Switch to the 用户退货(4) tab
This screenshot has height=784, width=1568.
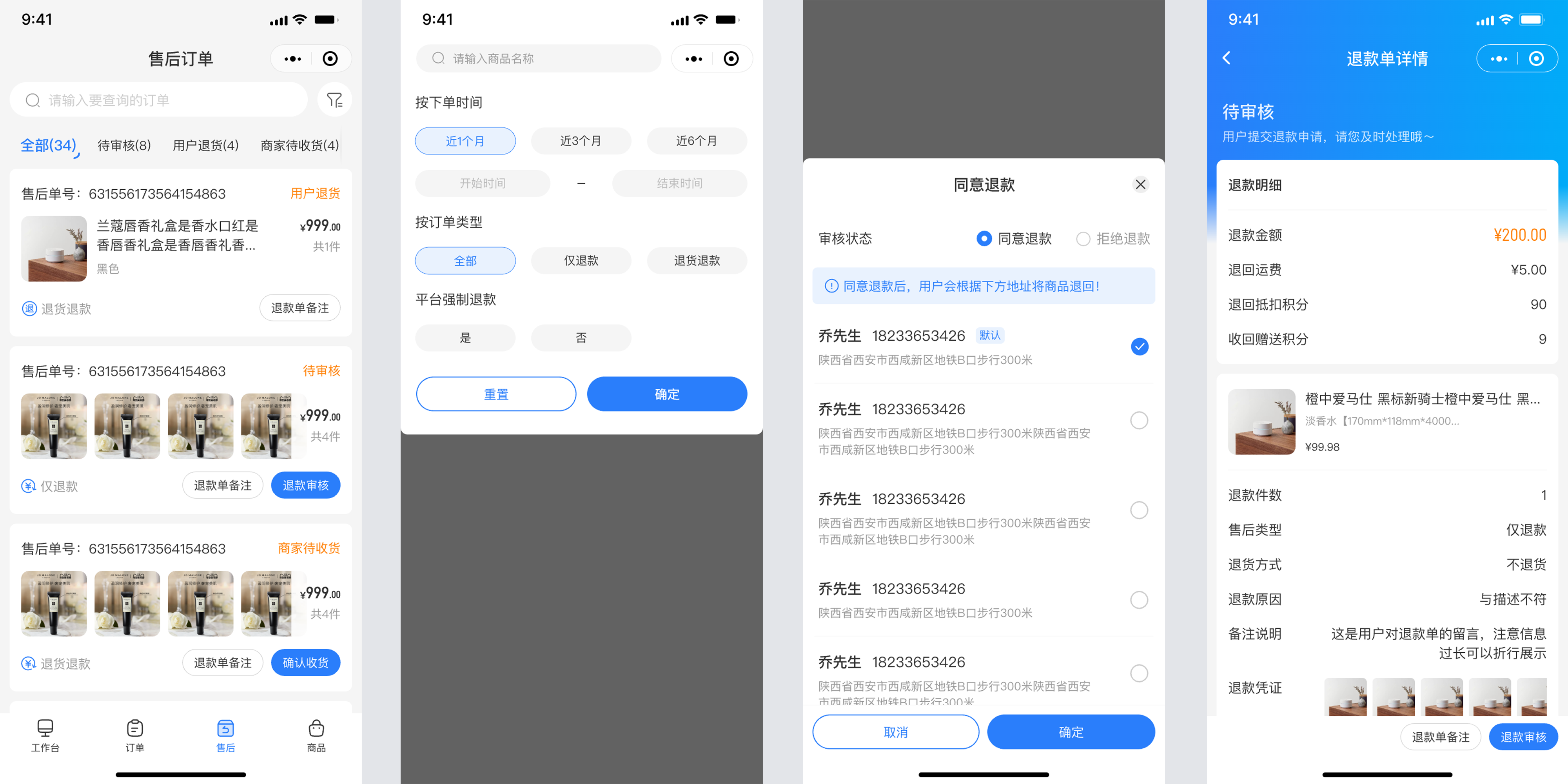(205, 145)
